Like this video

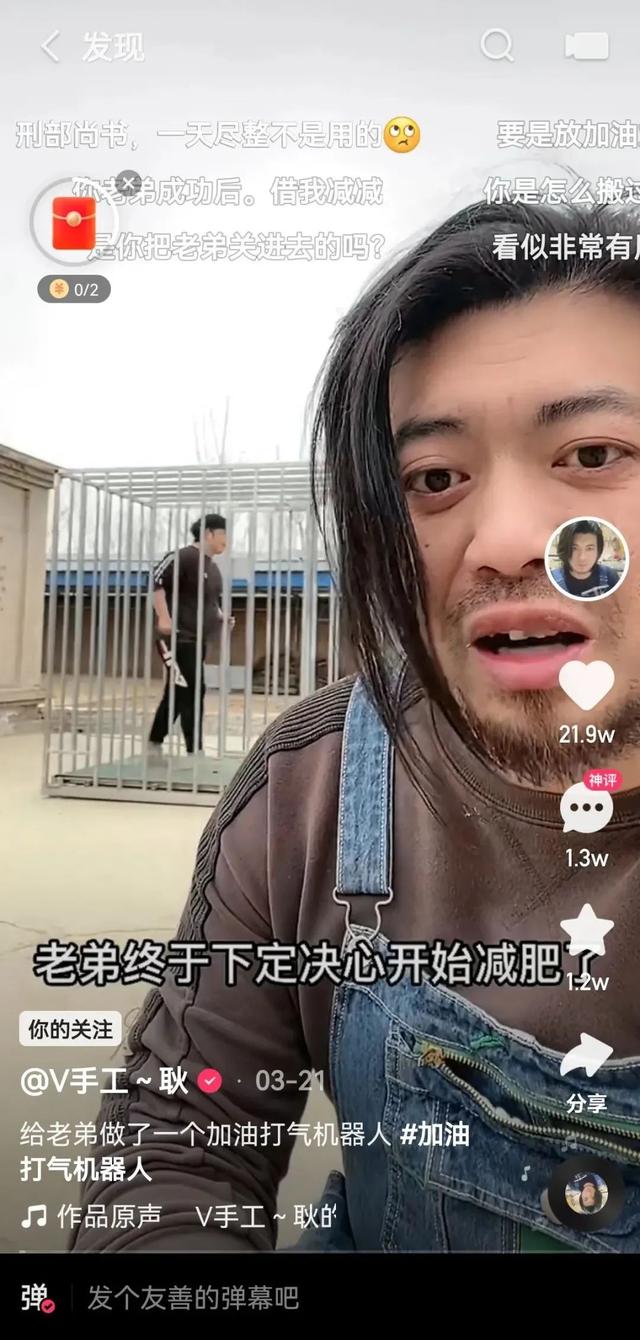point(586,686)
